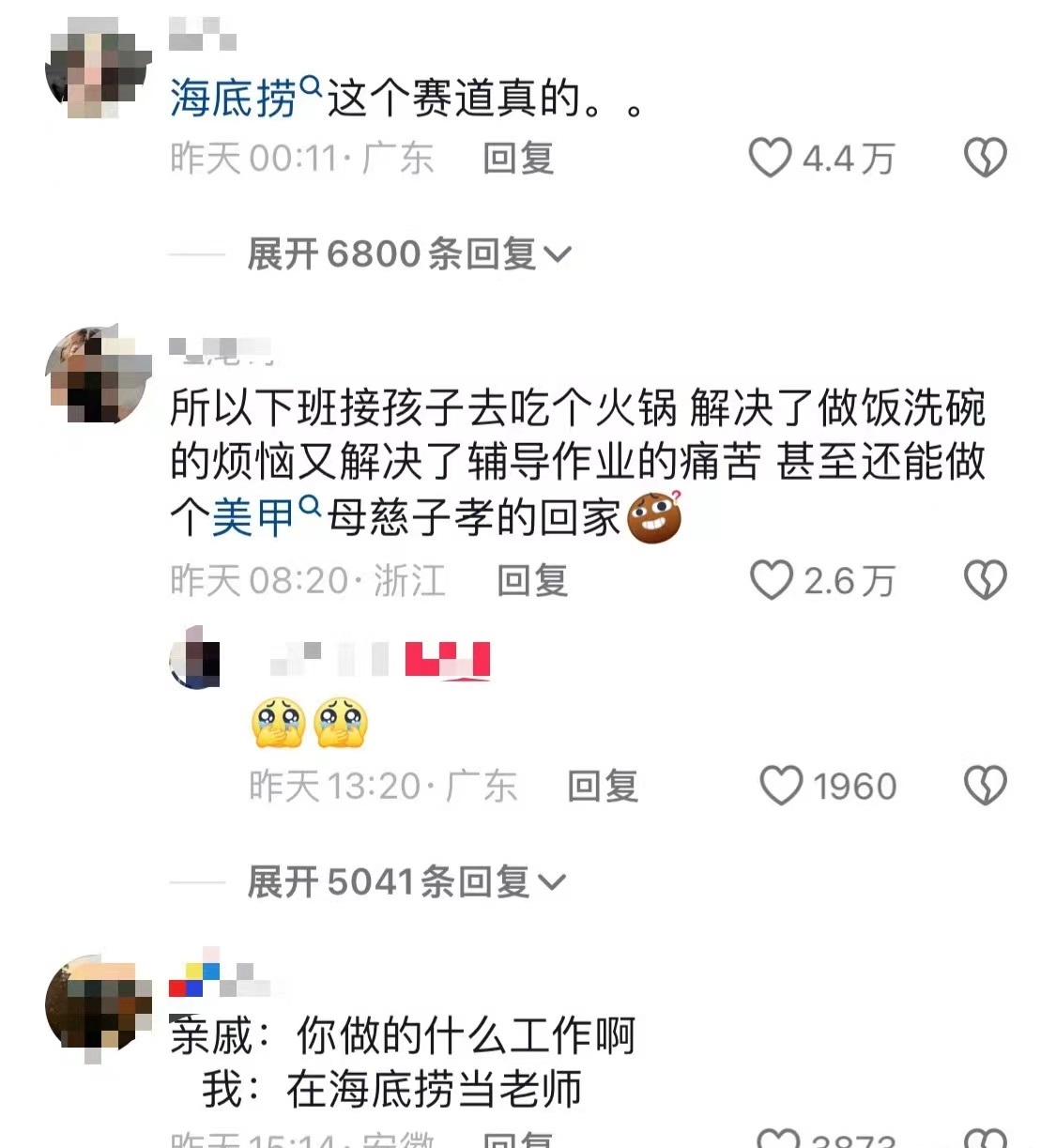Open avatar of the 在海底捞当老师 commenter
This screenshot has height=1148, width=1056.
click(97, 1004)
